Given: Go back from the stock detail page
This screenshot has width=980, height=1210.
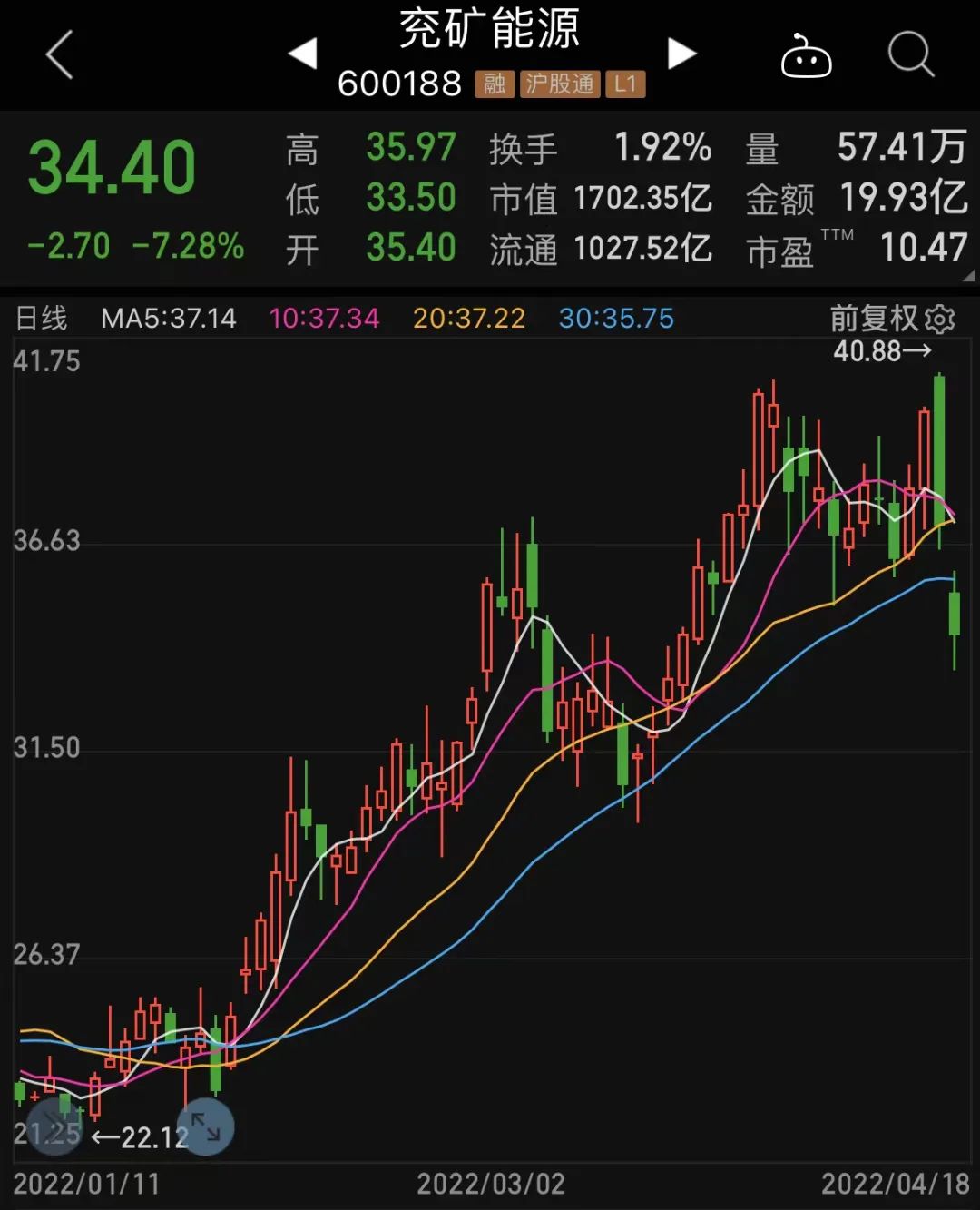Looking at the screenshot, I should [x=59, y=54].
